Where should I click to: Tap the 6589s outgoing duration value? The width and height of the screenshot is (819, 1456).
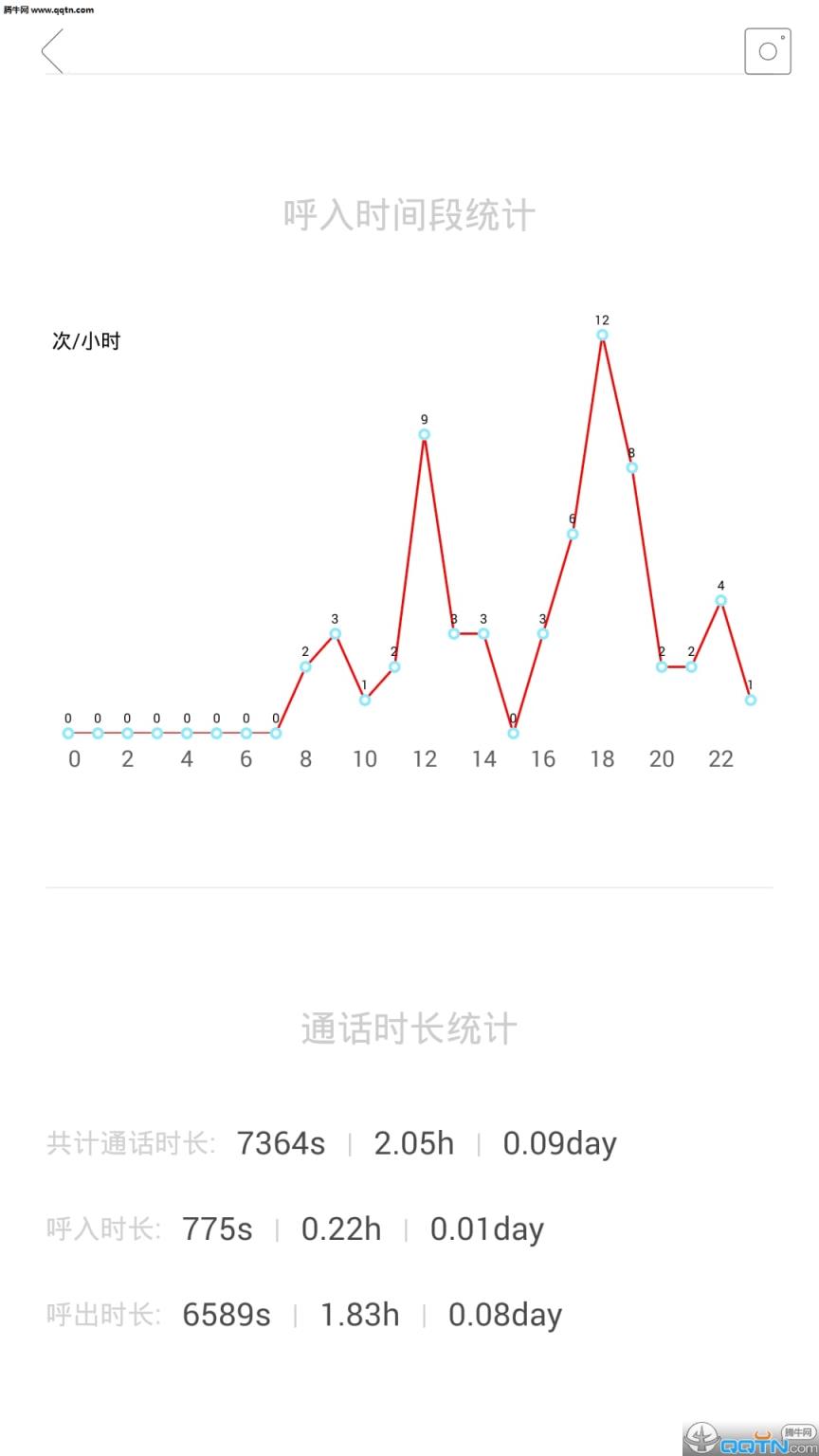click(226, 1315)
